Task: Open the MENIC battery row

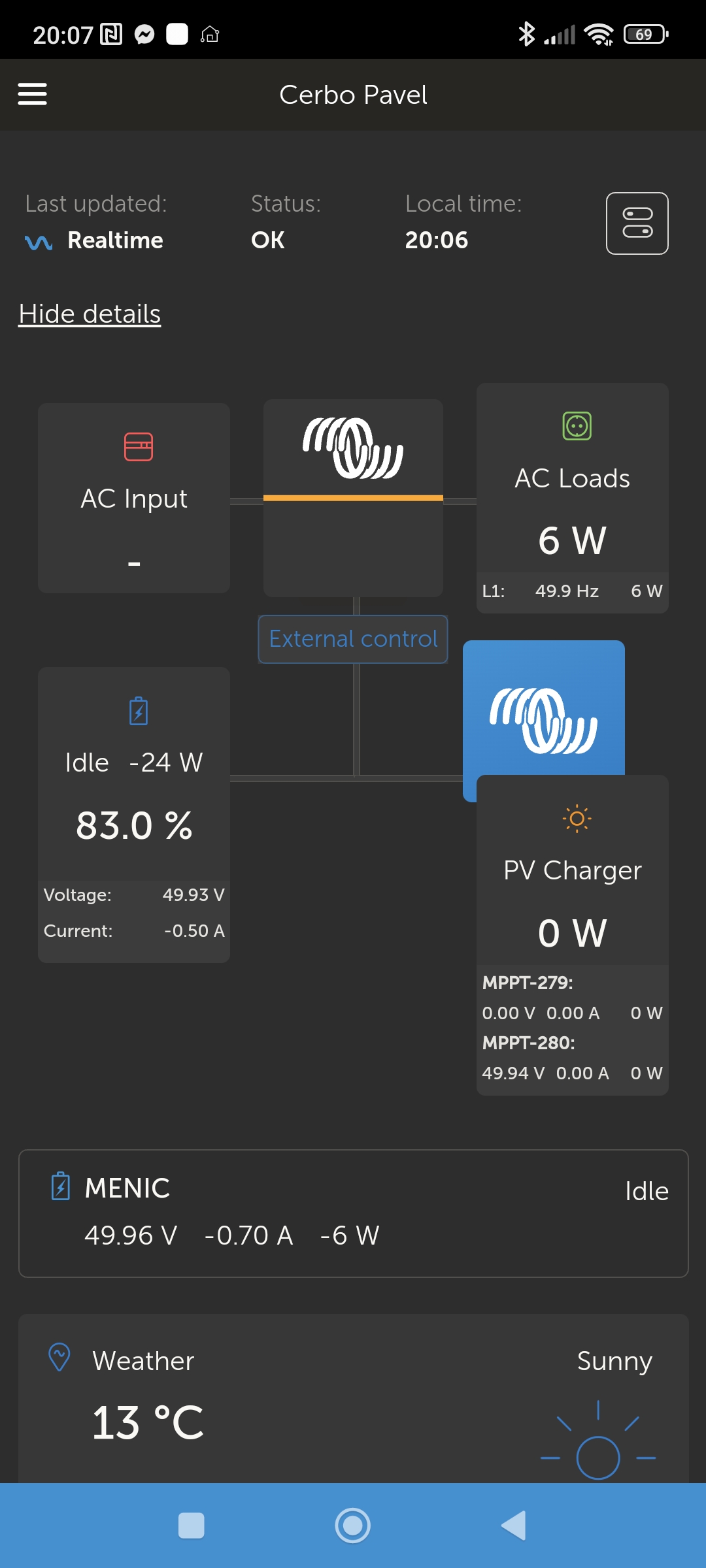Action: pyautogui.click(x=353, y=1213)
